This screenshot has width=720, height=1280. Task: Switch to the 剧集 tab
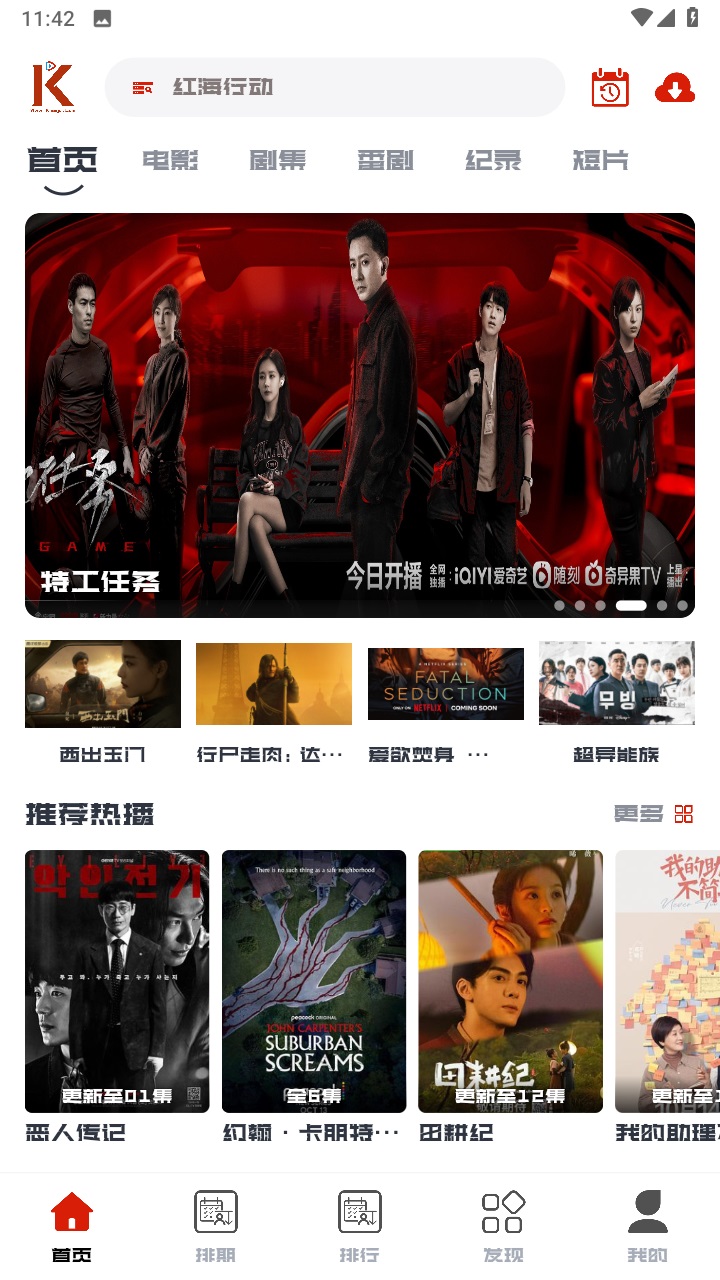pyautogui.click(x=278, y=160)
